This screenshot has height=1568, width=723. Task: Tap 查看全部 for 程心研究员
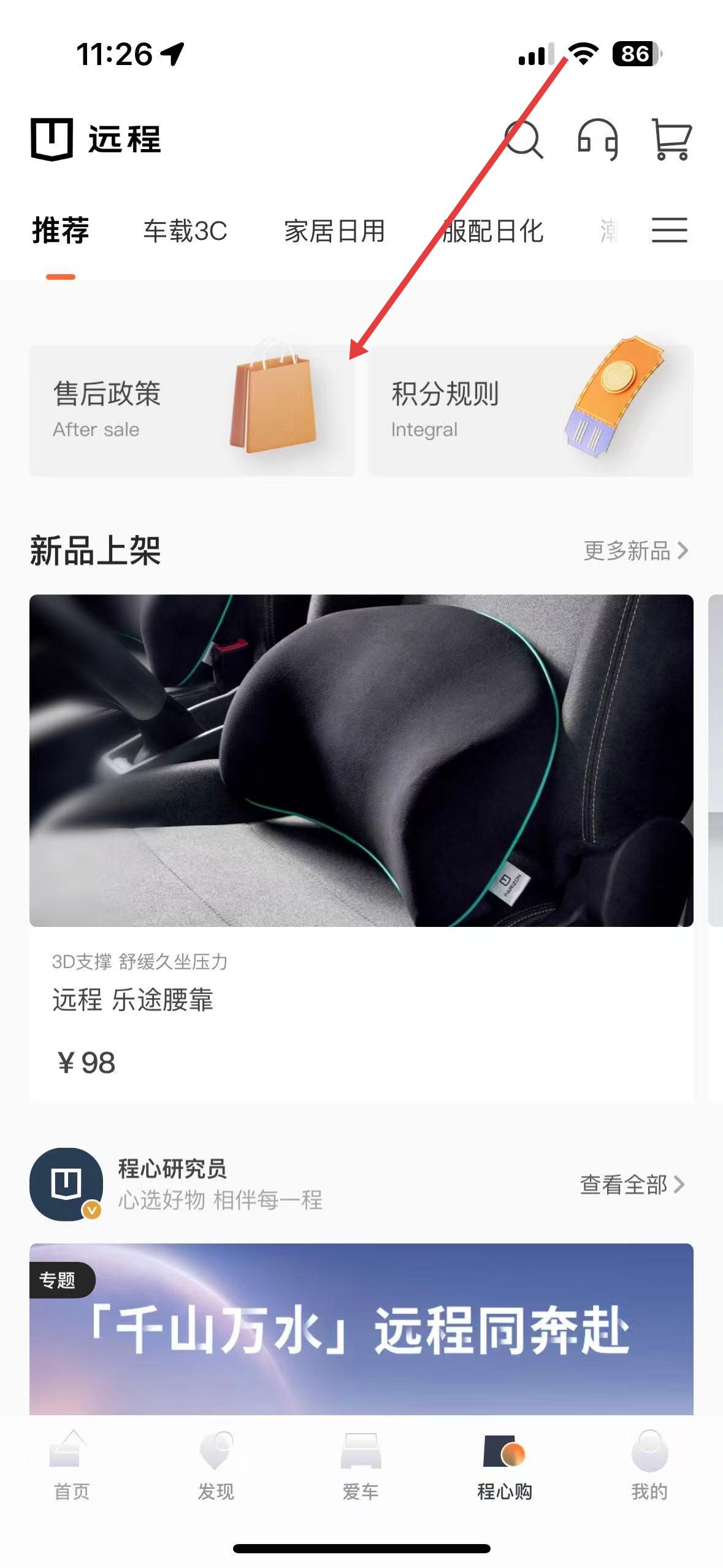(x=632, y=1185)
